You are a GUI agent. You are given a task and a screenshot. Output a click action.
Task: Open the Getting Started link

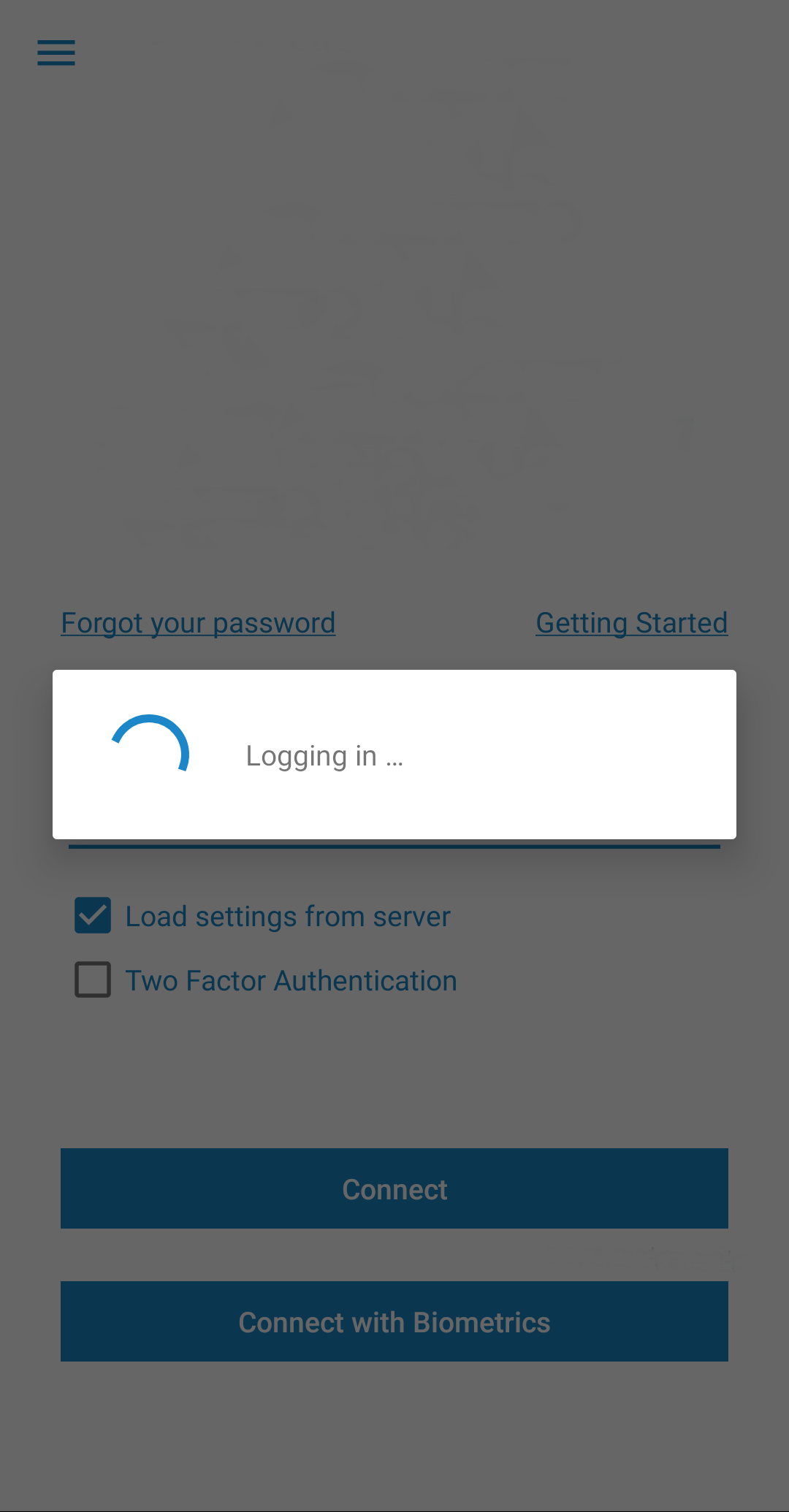coord(632,623)
